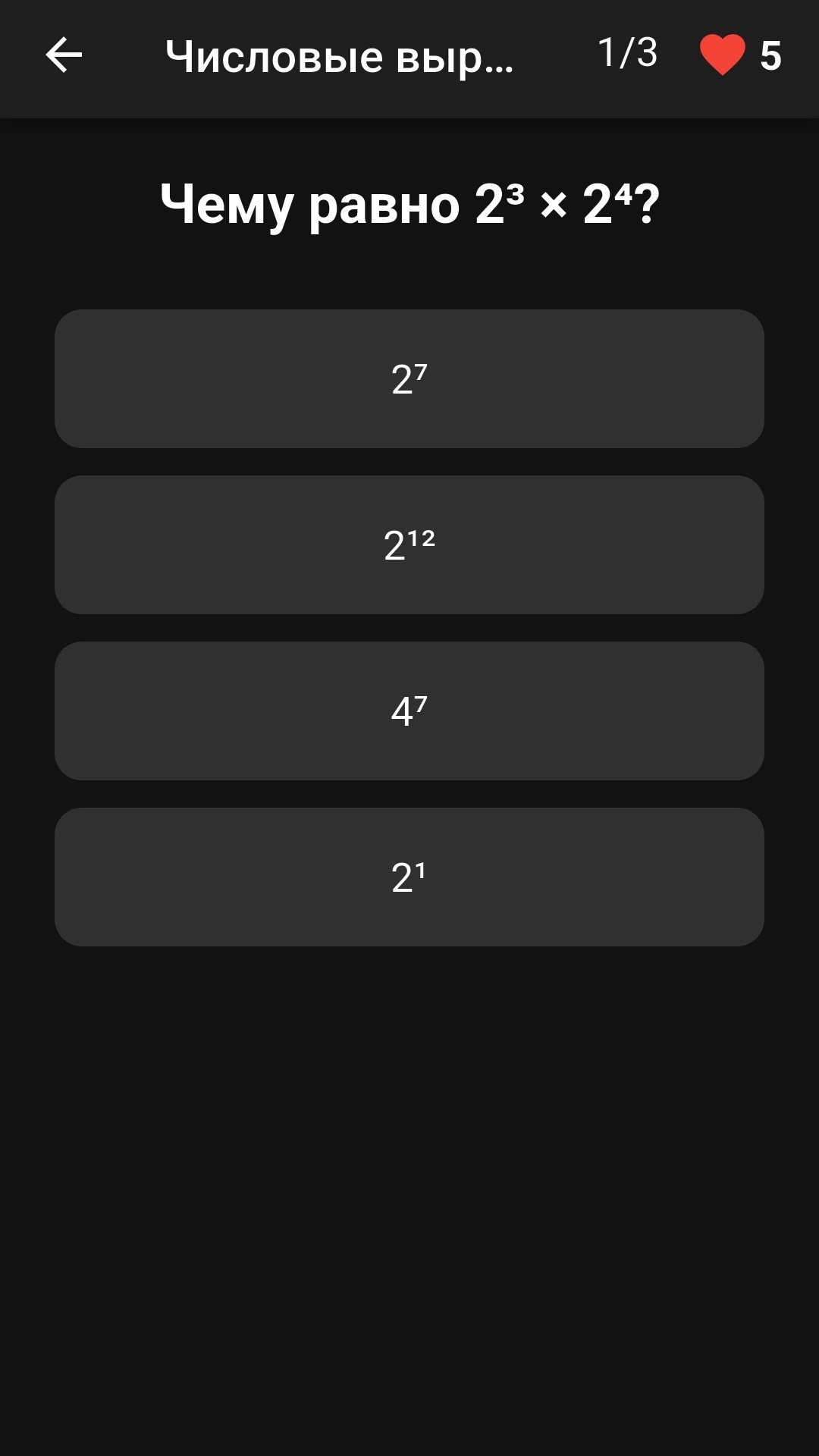Pick the answer 4⁷
Viewport: 819px width, 1456px height.
pos(409,711)
